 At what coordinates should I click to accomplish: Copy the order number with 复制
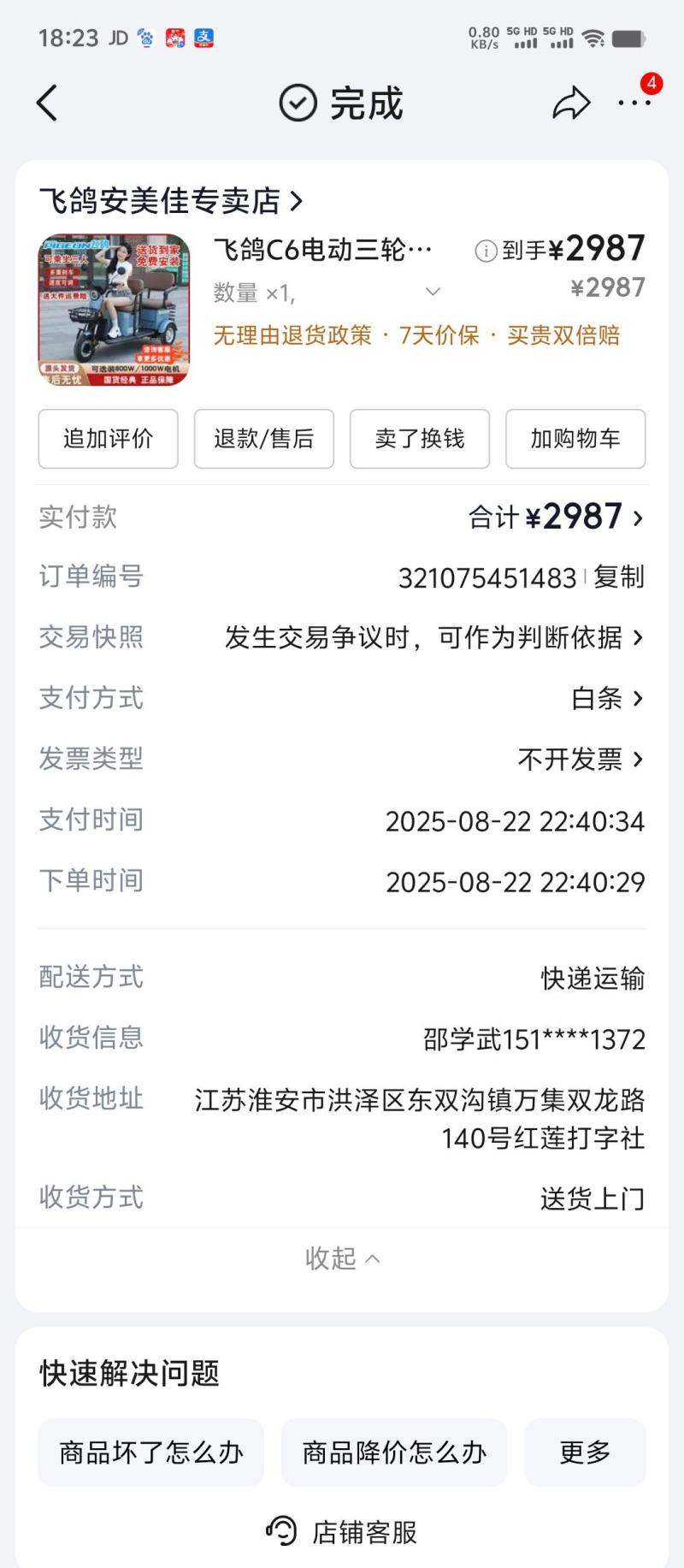(619, 577)
